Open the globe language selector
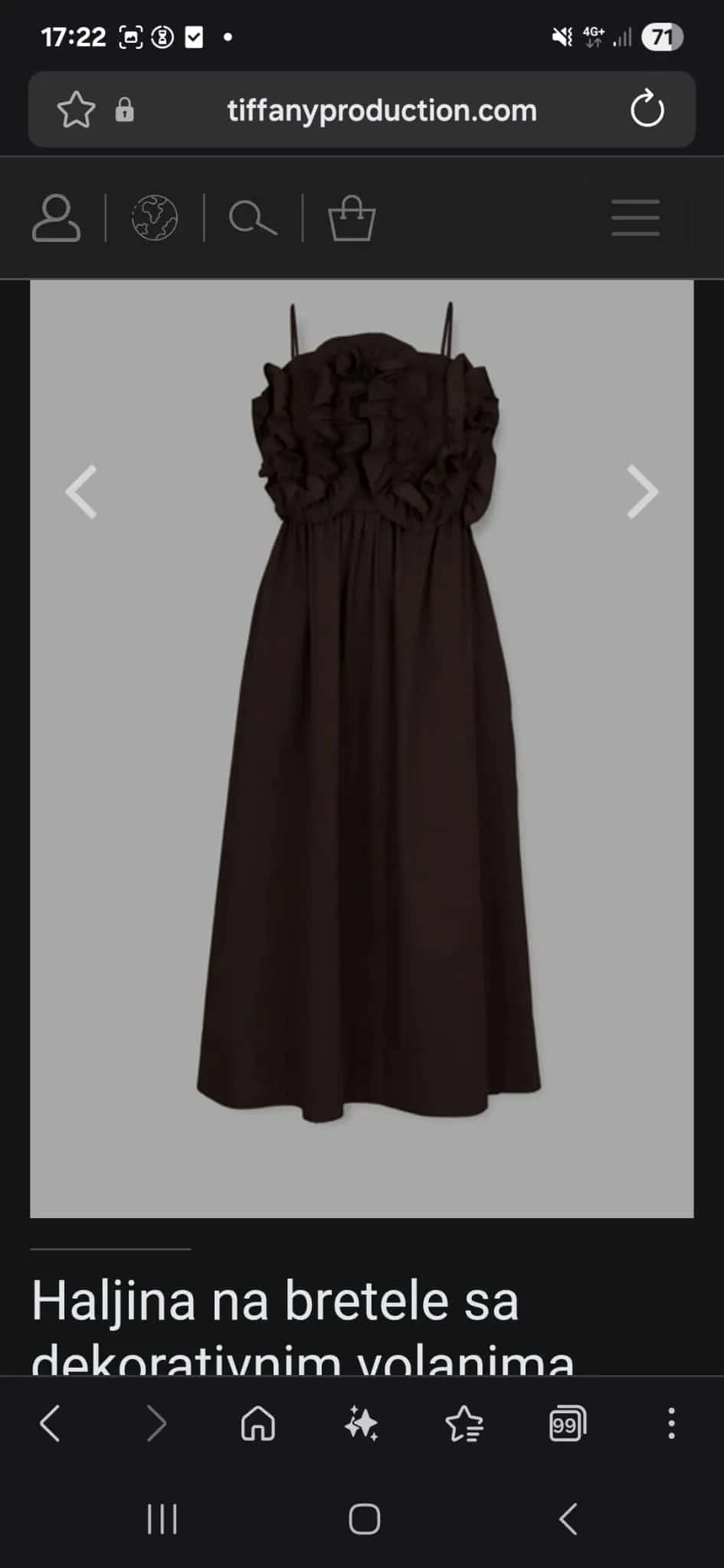Viewport: 724px width, 1568px height. coord(155,218)
